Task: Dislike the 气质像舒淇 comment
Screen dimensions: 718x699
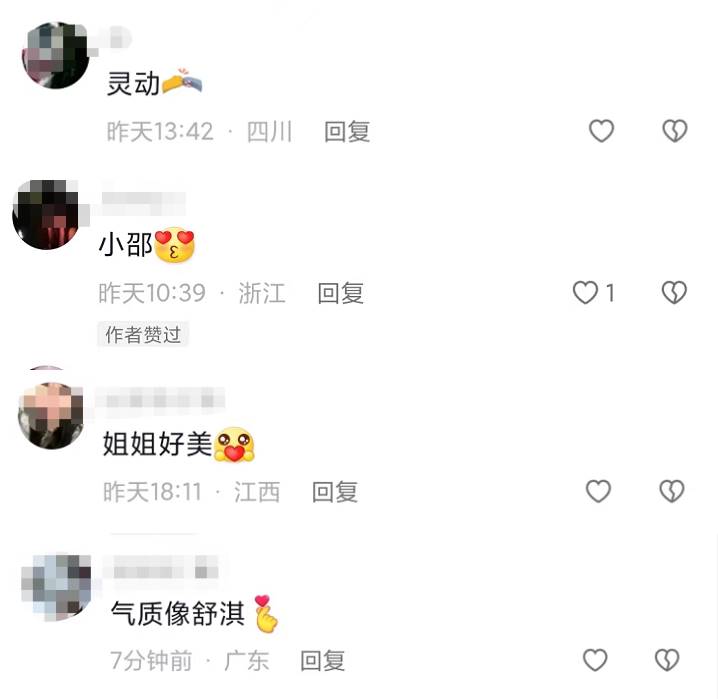Action: click(x=667, y=660)
